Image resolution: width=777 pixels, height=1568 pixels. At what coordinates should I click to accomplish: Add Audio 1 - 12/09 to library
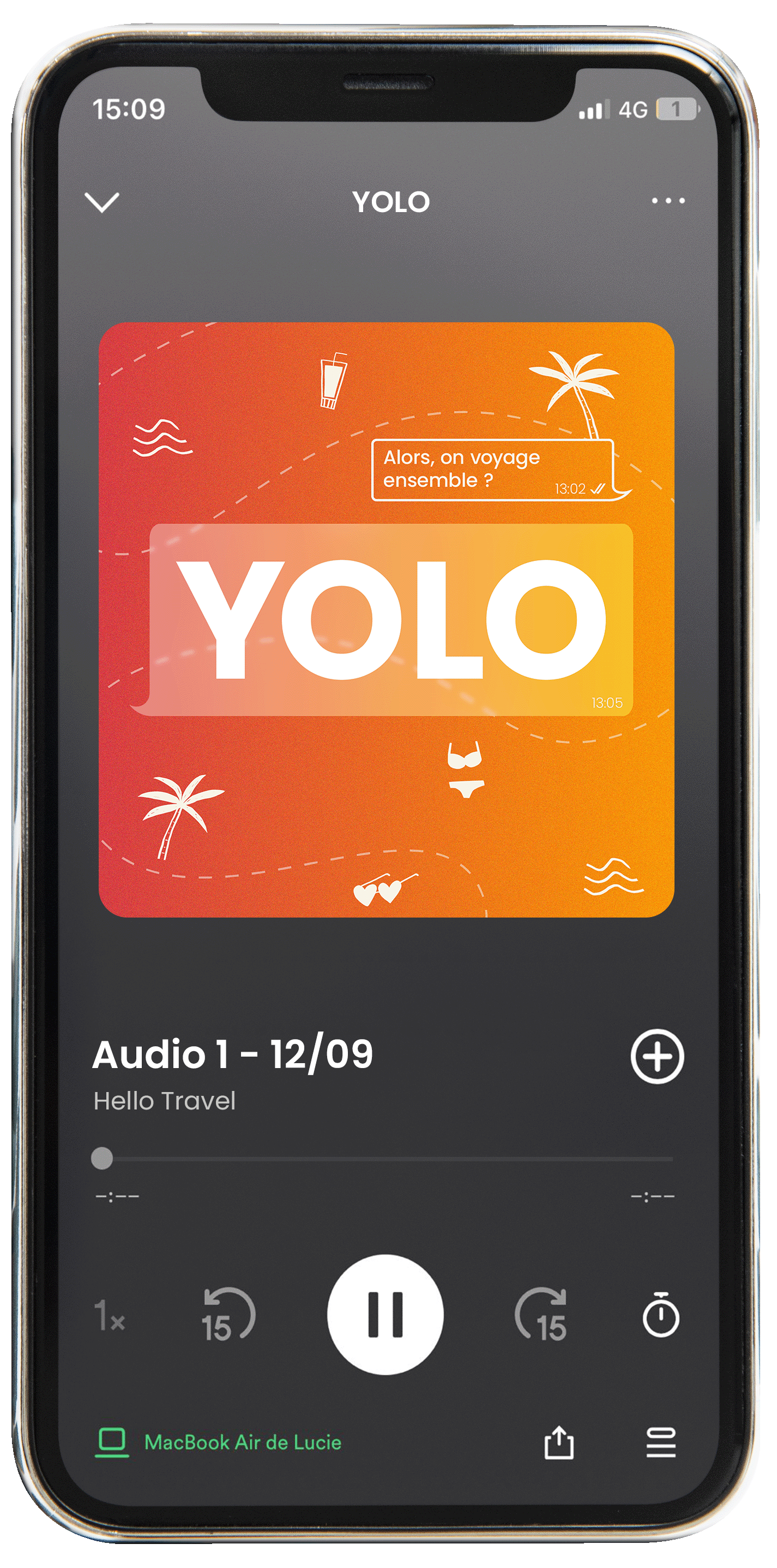656,1057
